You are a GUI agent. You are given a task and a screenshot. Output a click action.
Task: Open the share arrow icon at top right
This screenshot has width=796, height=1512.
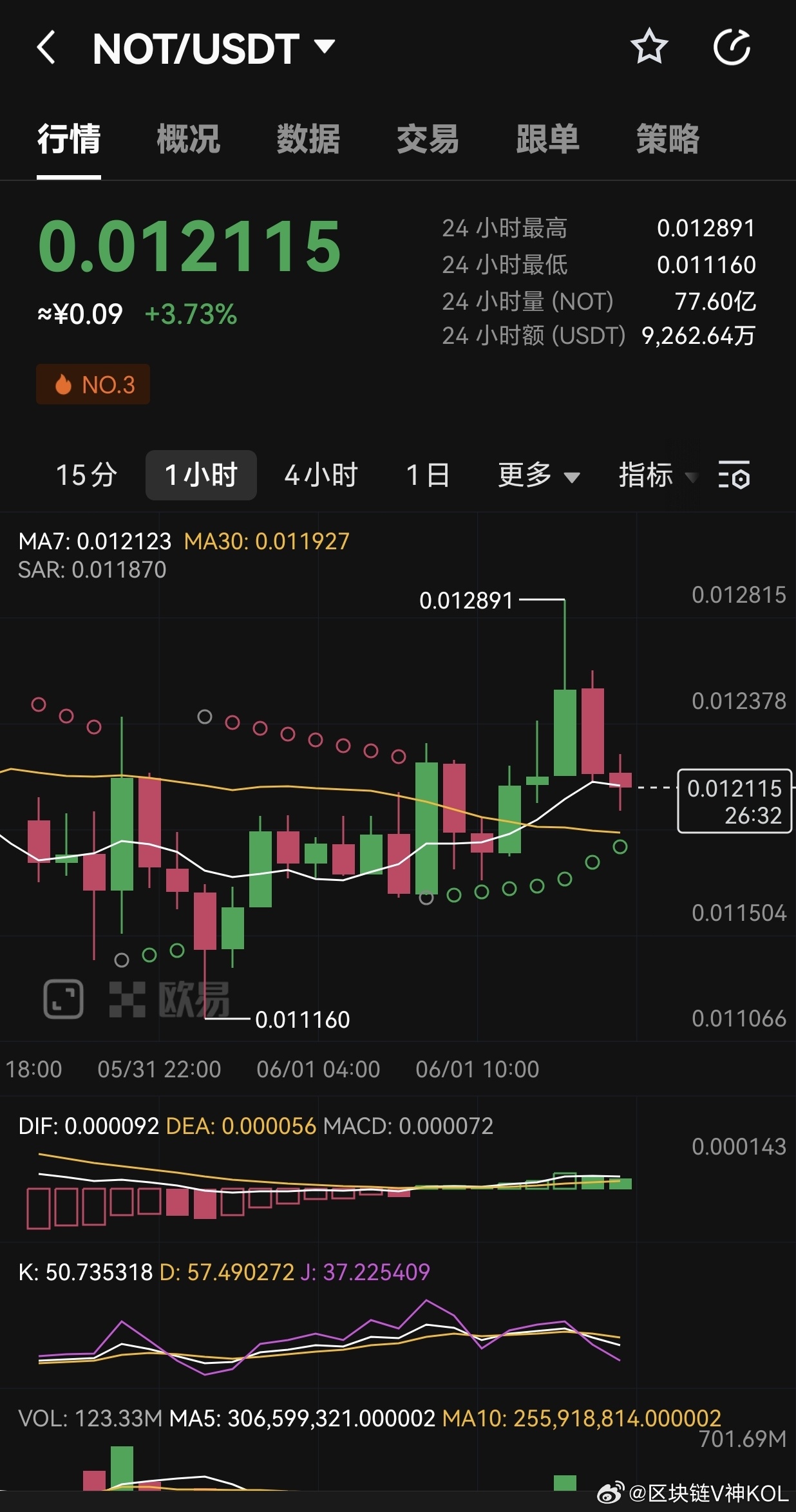732,47
